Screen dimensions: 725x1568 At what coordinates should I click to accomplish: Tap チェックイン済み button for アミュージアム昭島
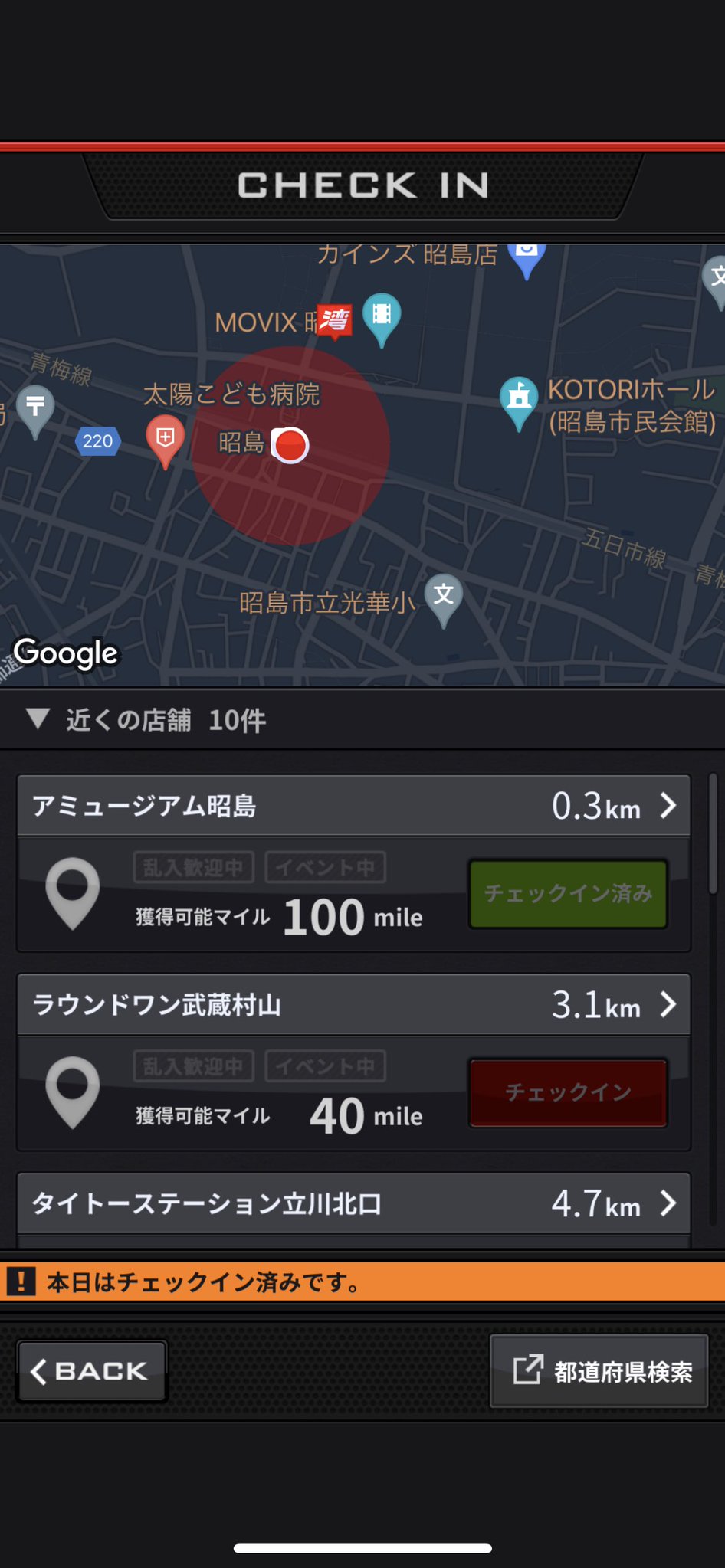click(568, 894)
